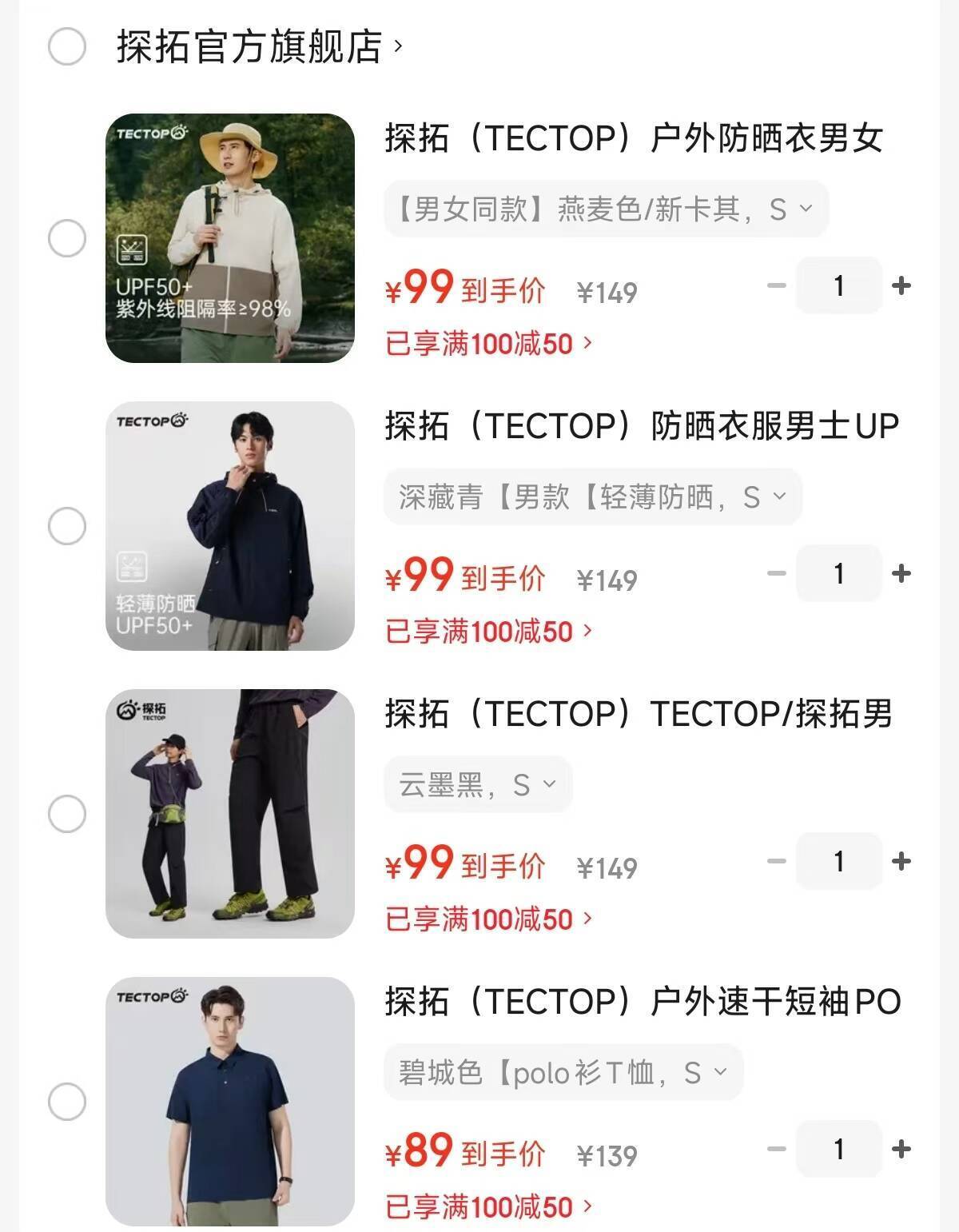Open the 深藏青 jacket product image
This screenshot has width=959, height=1232.
pos(230,526)
